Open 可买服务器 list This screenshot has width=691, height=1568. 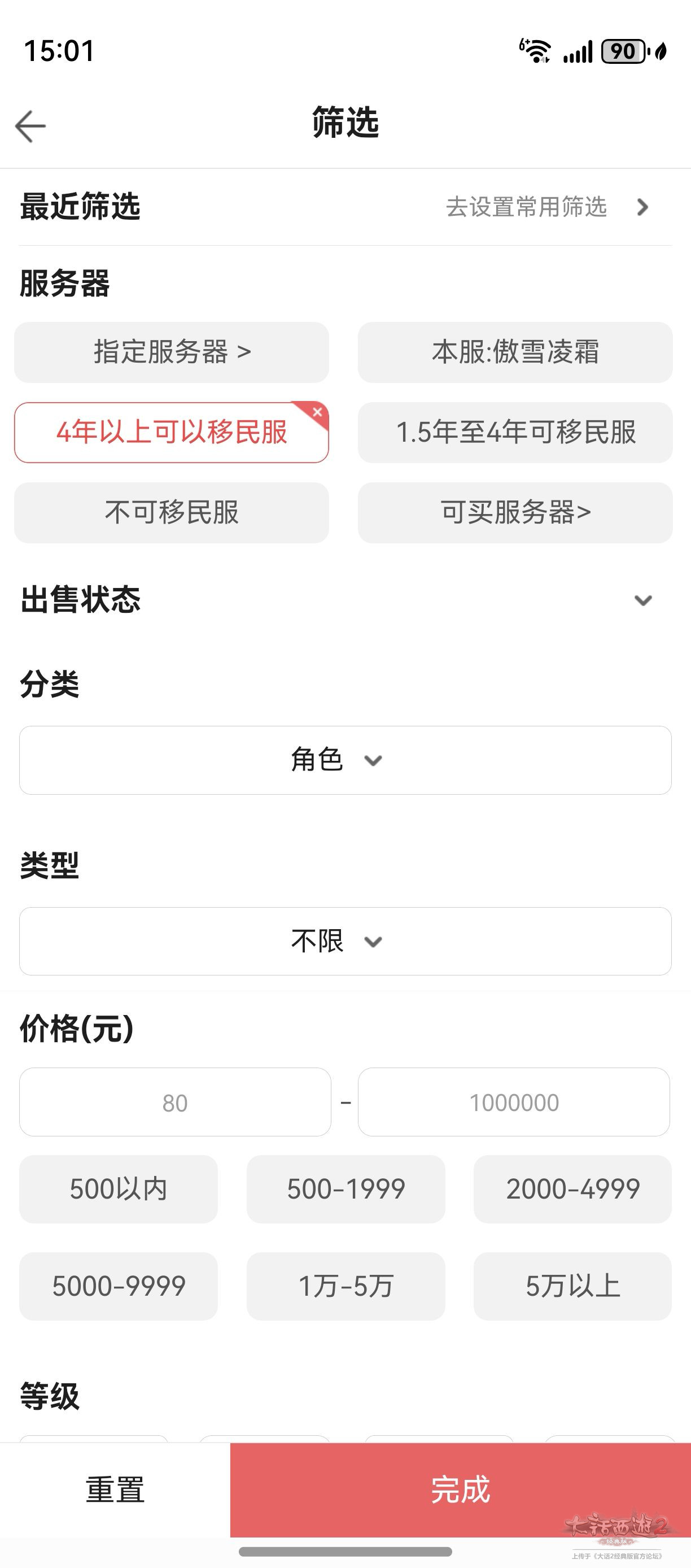click(x=515, y=512)
